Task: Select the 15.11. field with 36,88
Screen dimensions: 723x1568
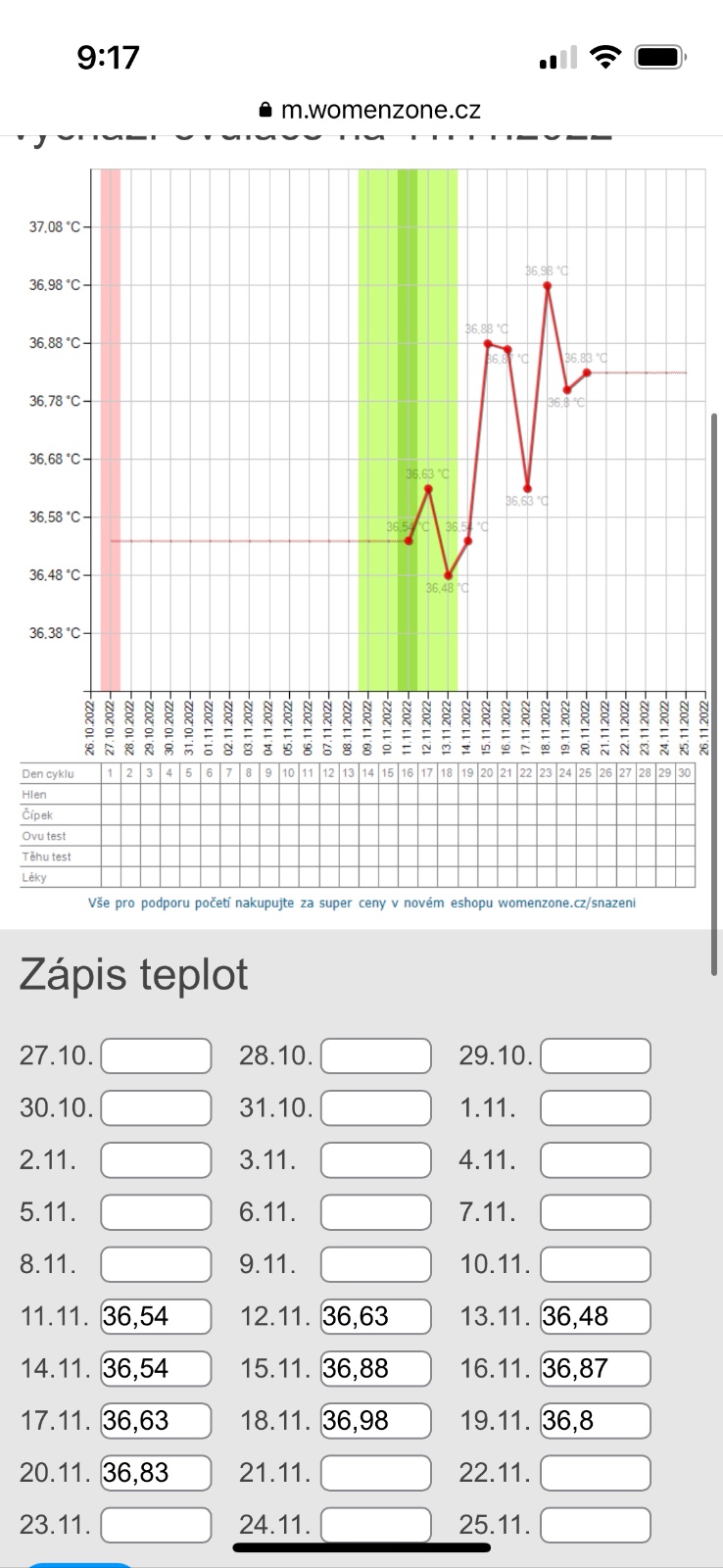Action: point(375,1368)
